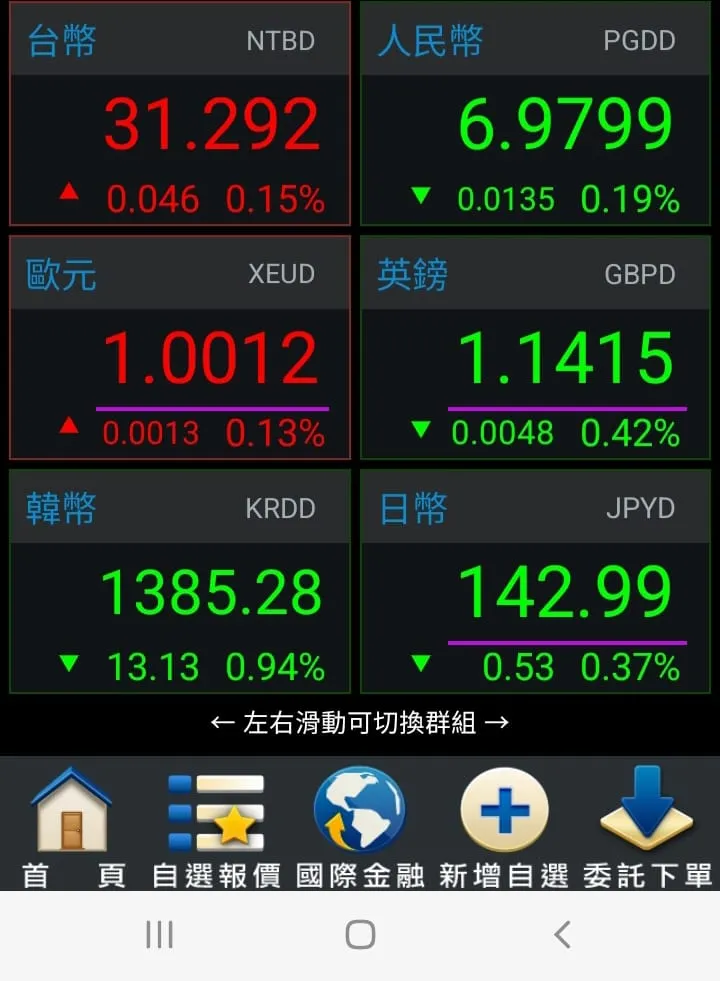Select the 韓幣 KRDD quote card

pos(180,582)
